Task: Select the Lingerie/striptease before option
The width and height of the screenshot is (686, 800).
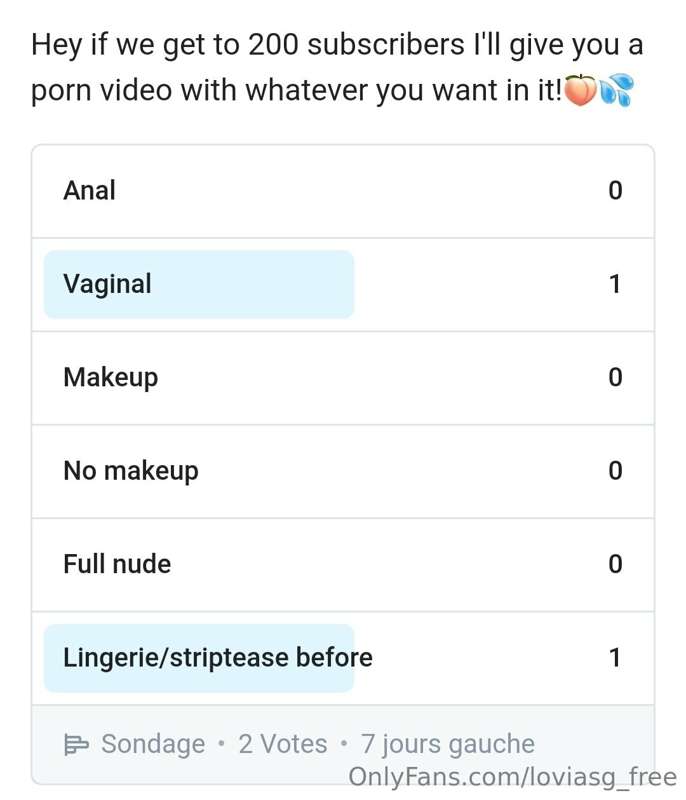Action: (342, 658)
